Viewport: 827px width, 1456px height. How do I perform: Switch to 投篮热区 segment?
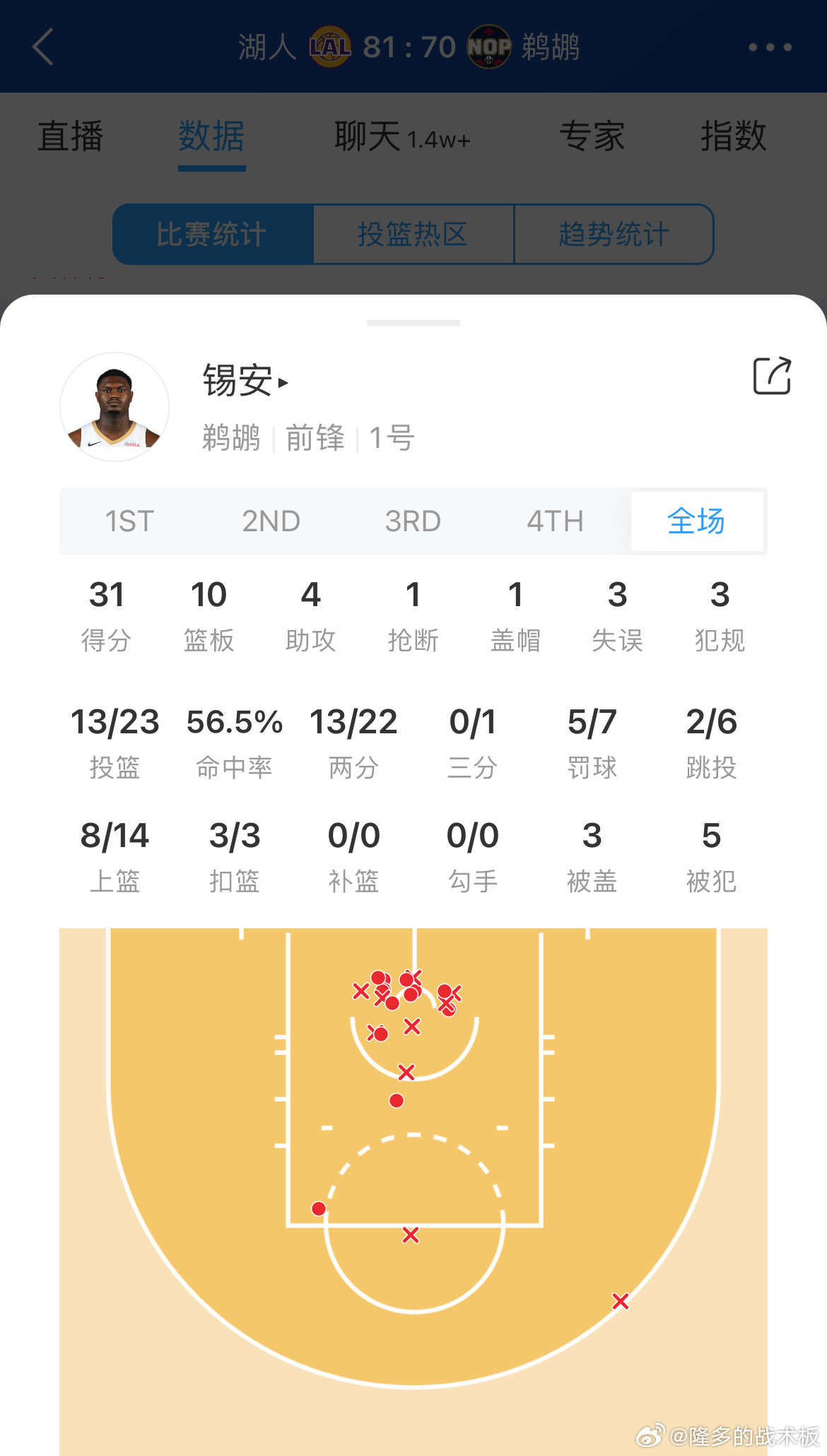click(x=413, y=234)
